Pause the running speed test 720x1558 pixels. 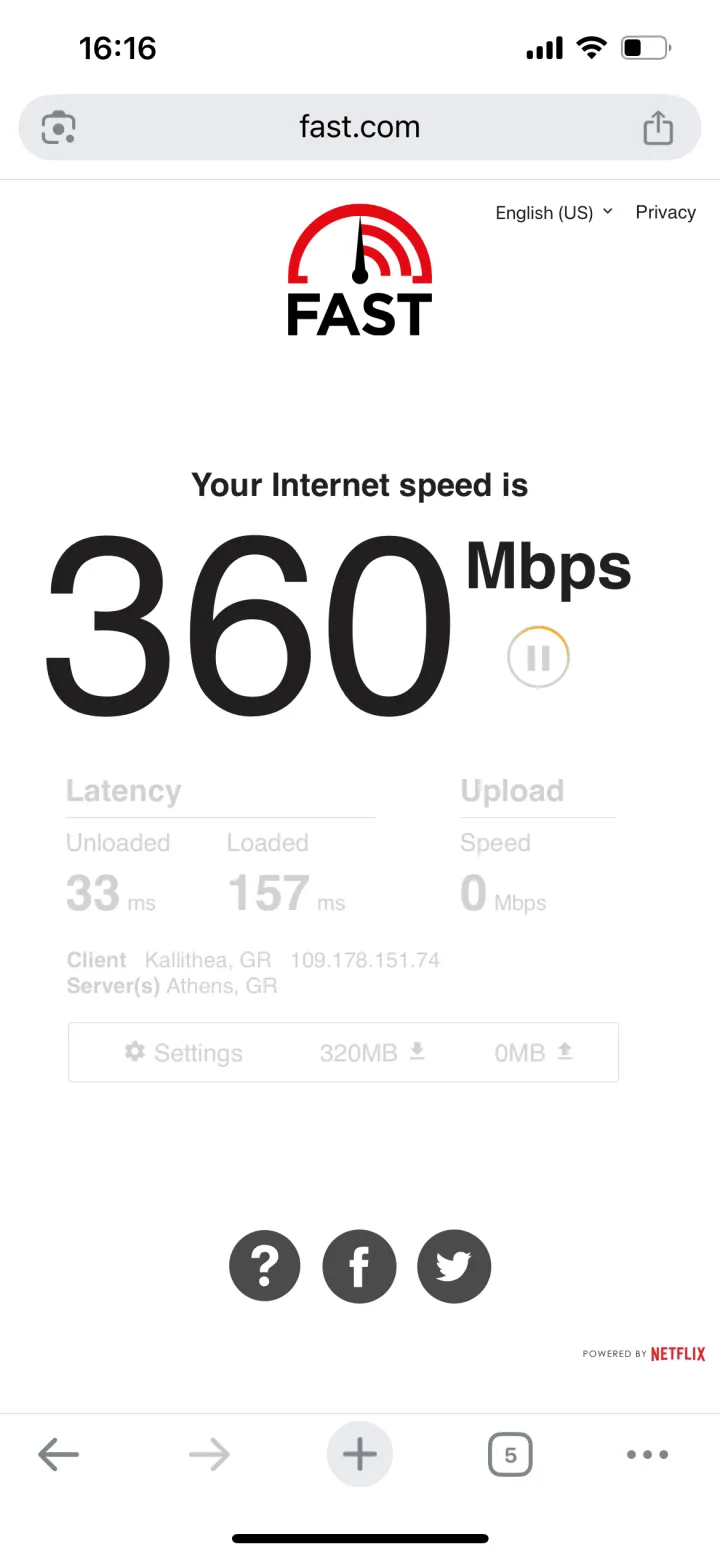[538, 657]
